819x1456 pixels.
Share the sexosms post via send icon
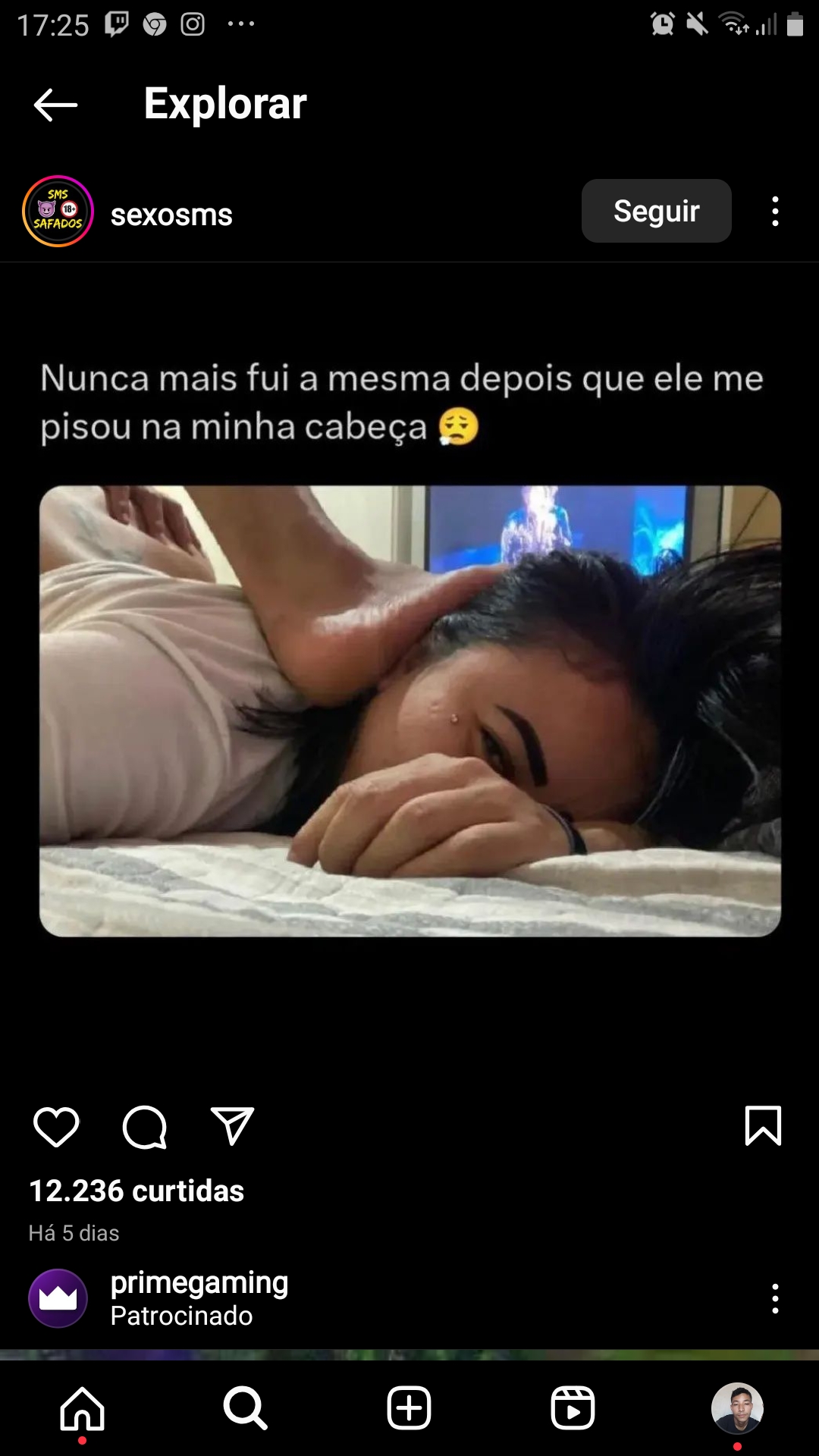[x=232, y=1126]
